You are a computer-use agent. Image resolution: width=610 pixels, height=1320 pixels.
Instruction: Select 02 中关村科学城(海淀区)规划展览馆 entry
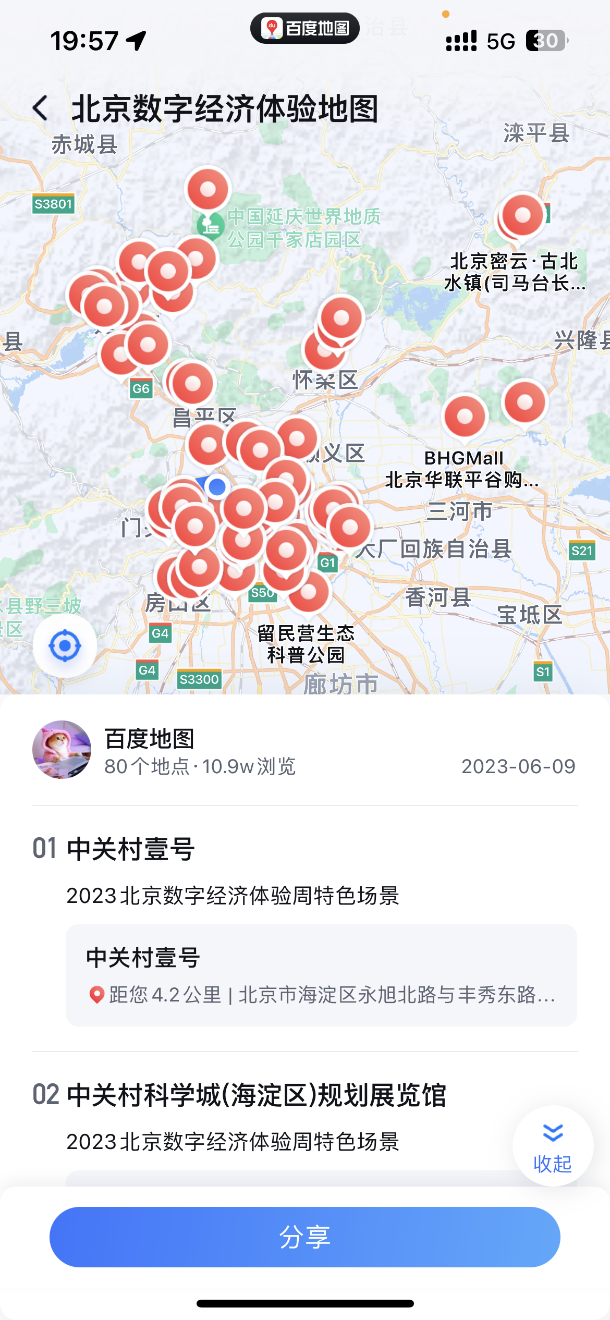[255, 1095]
